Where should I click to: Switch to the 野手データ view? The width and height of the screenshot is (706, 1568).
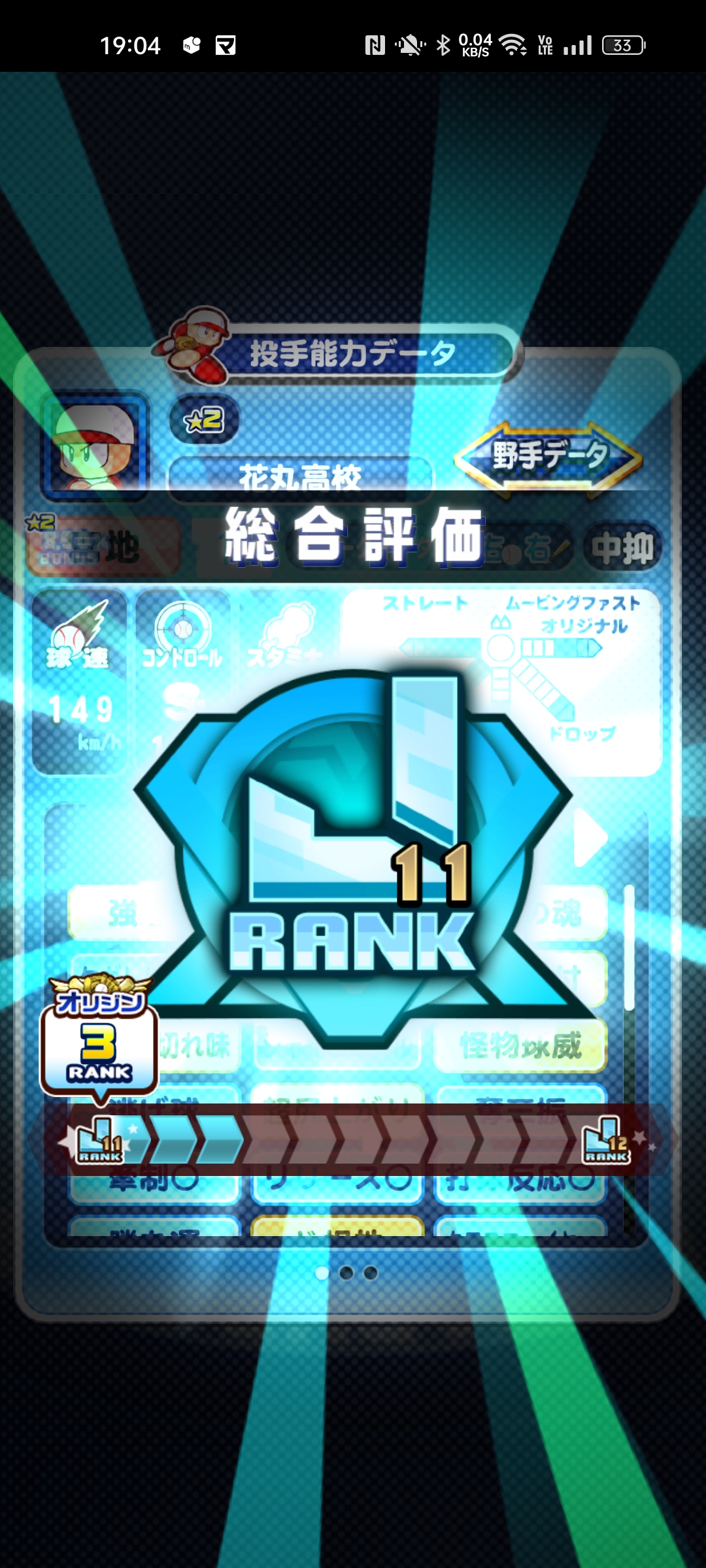[548, 455]
